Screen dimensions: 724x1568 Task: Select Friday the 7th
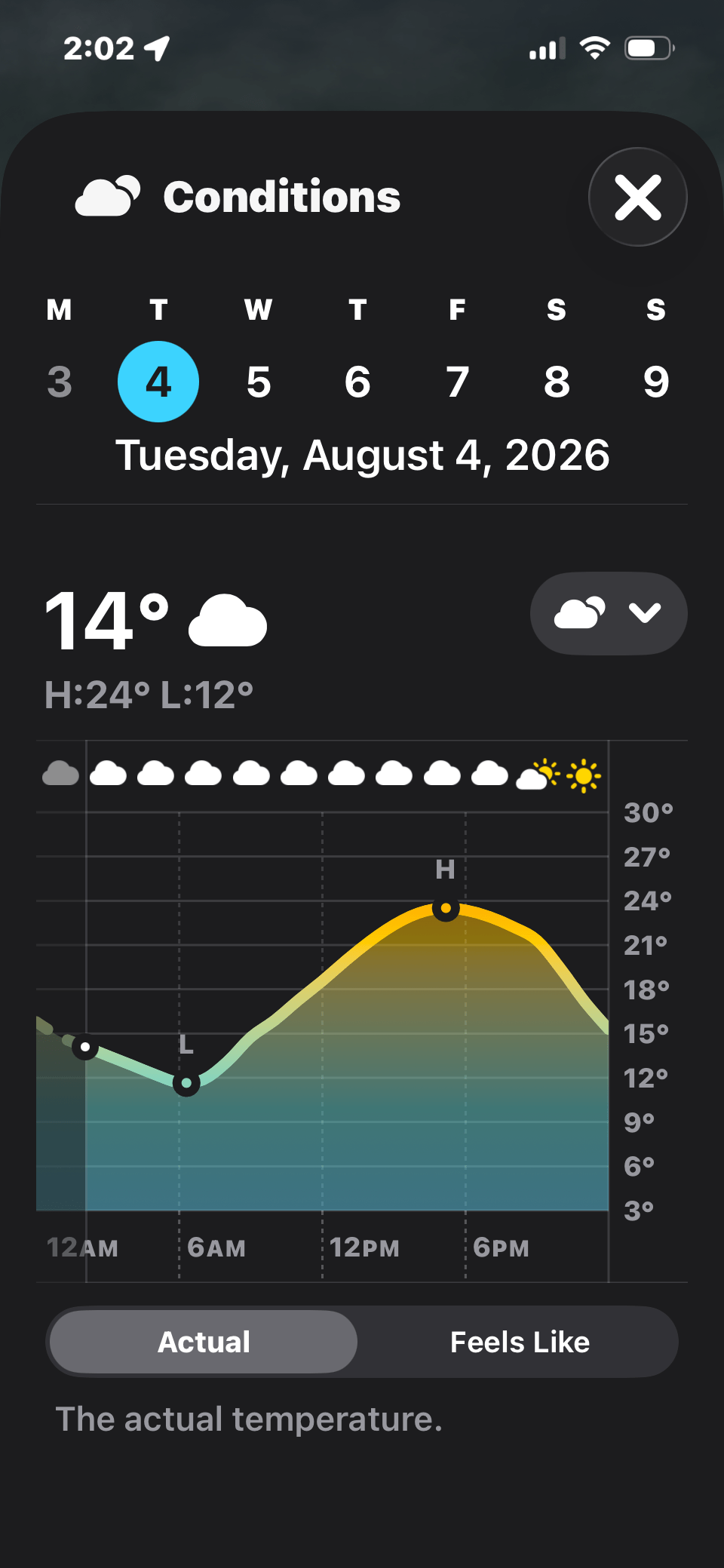click(x=457, y=382)
